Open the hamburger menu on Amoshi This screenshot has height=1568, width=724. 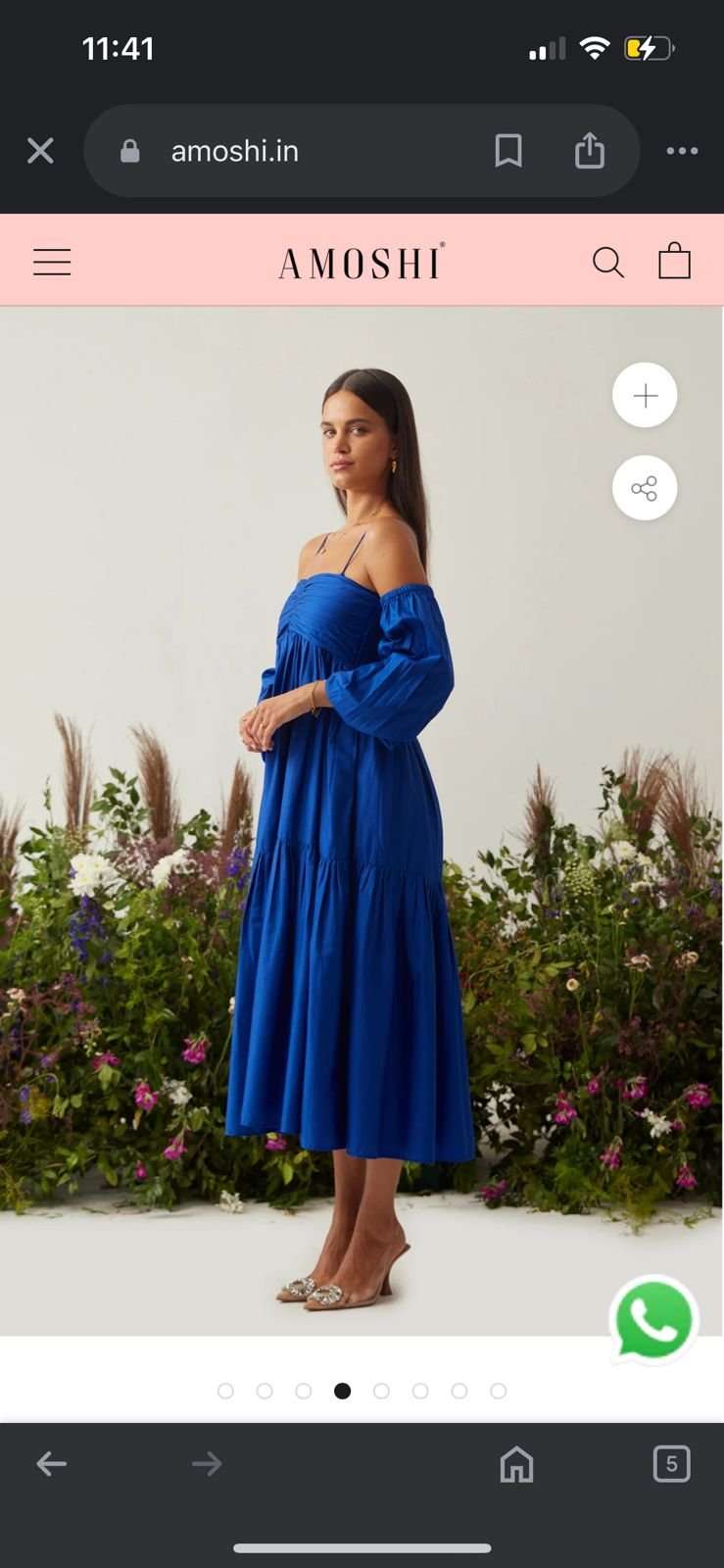pyautogui.click(x=52, y=263)
